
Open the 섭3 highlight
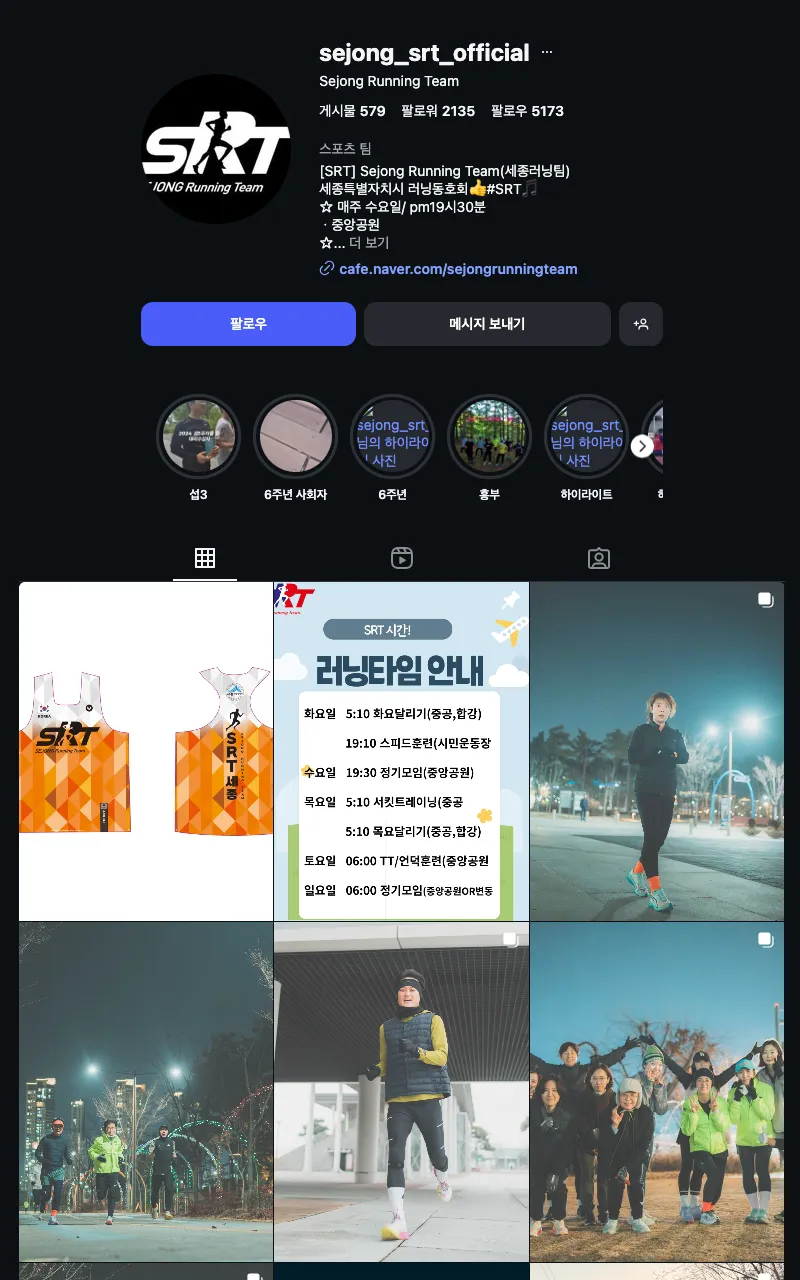click(x=198, y=436)
